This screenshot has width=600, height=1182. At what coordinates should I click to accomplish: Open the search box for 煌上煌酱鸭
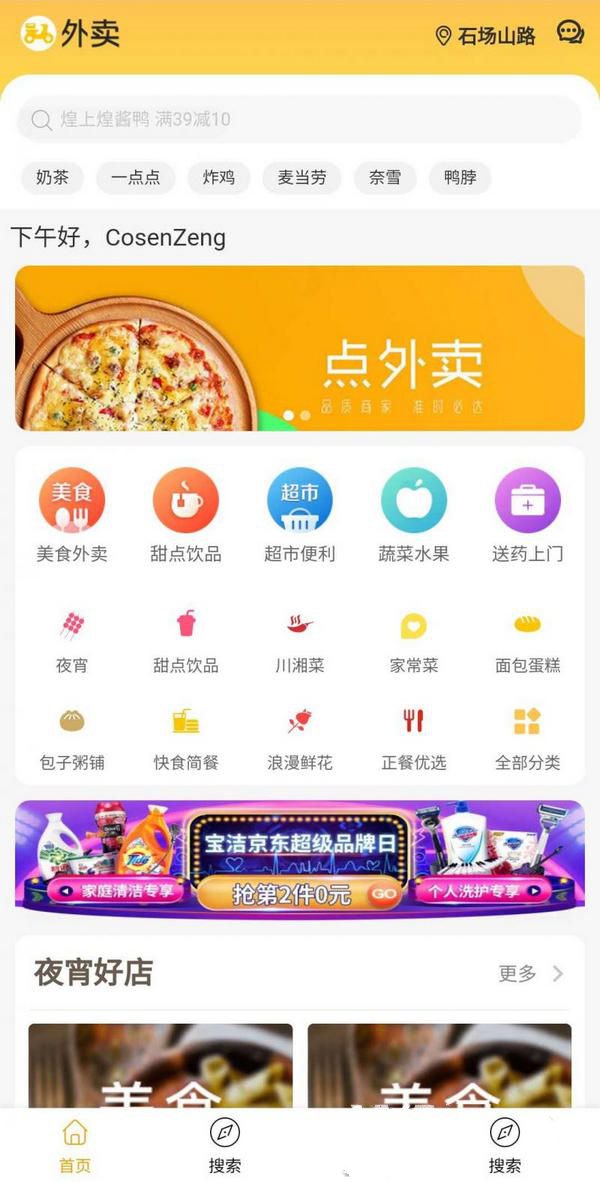(x=298, y=120)
